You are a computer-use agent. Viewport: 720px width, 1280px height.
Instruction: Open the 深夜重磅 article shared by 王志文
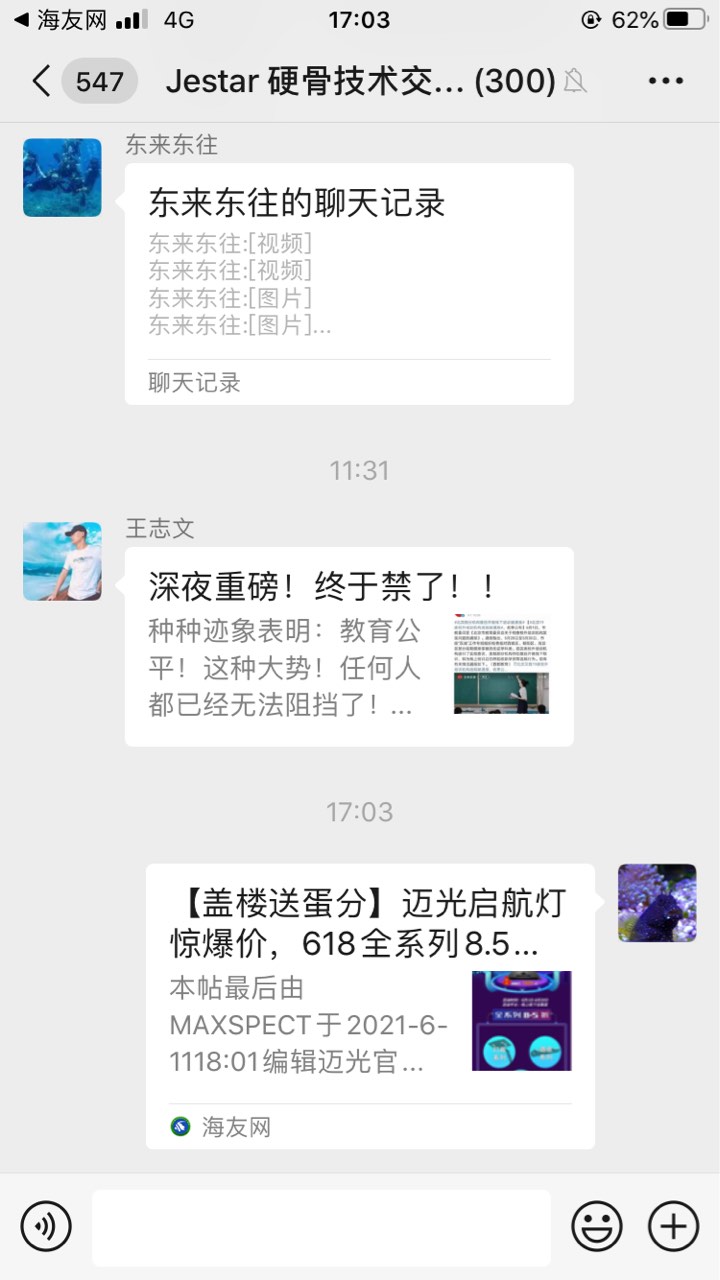(x=349, y=646)
